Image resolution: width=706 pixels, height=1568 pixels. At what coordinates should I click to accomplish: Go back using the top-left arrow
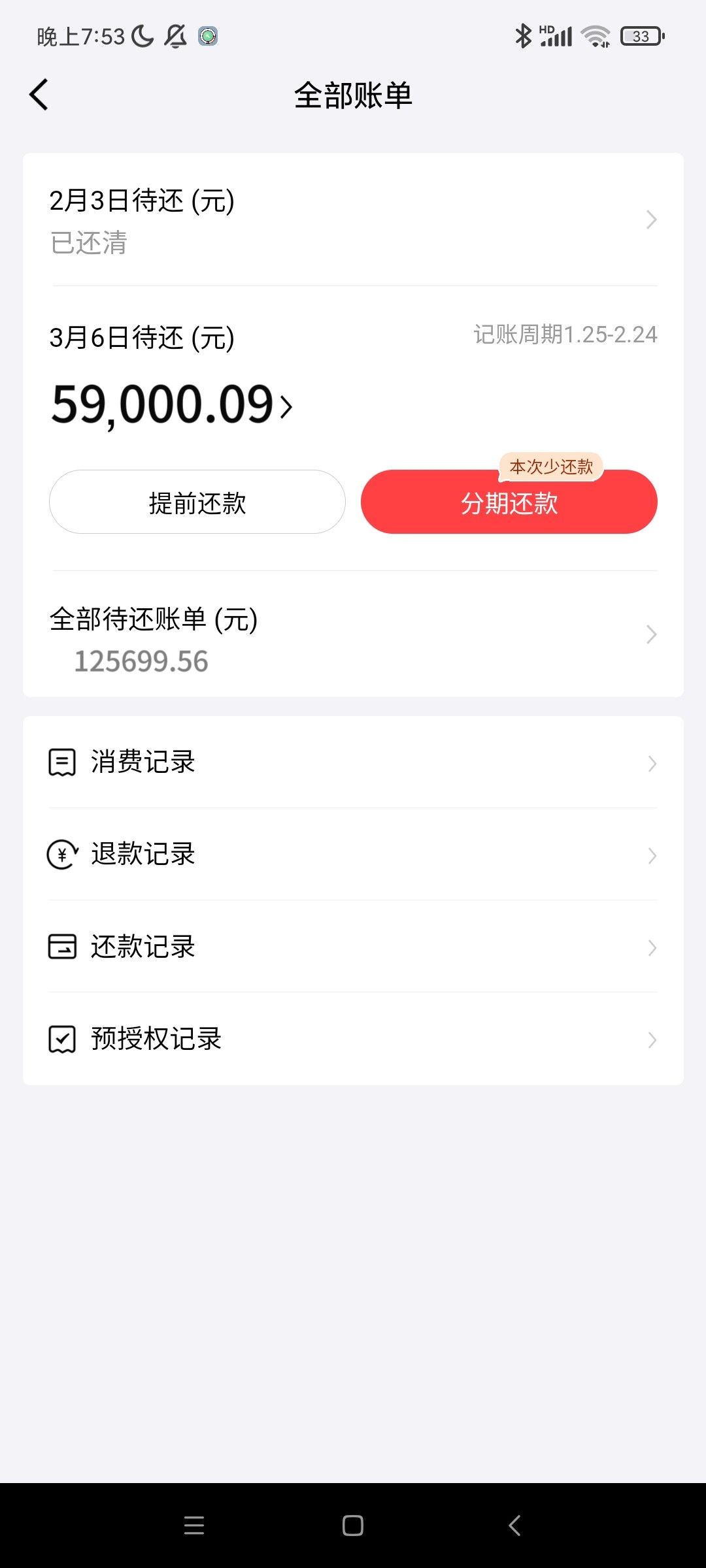[39, 95]
